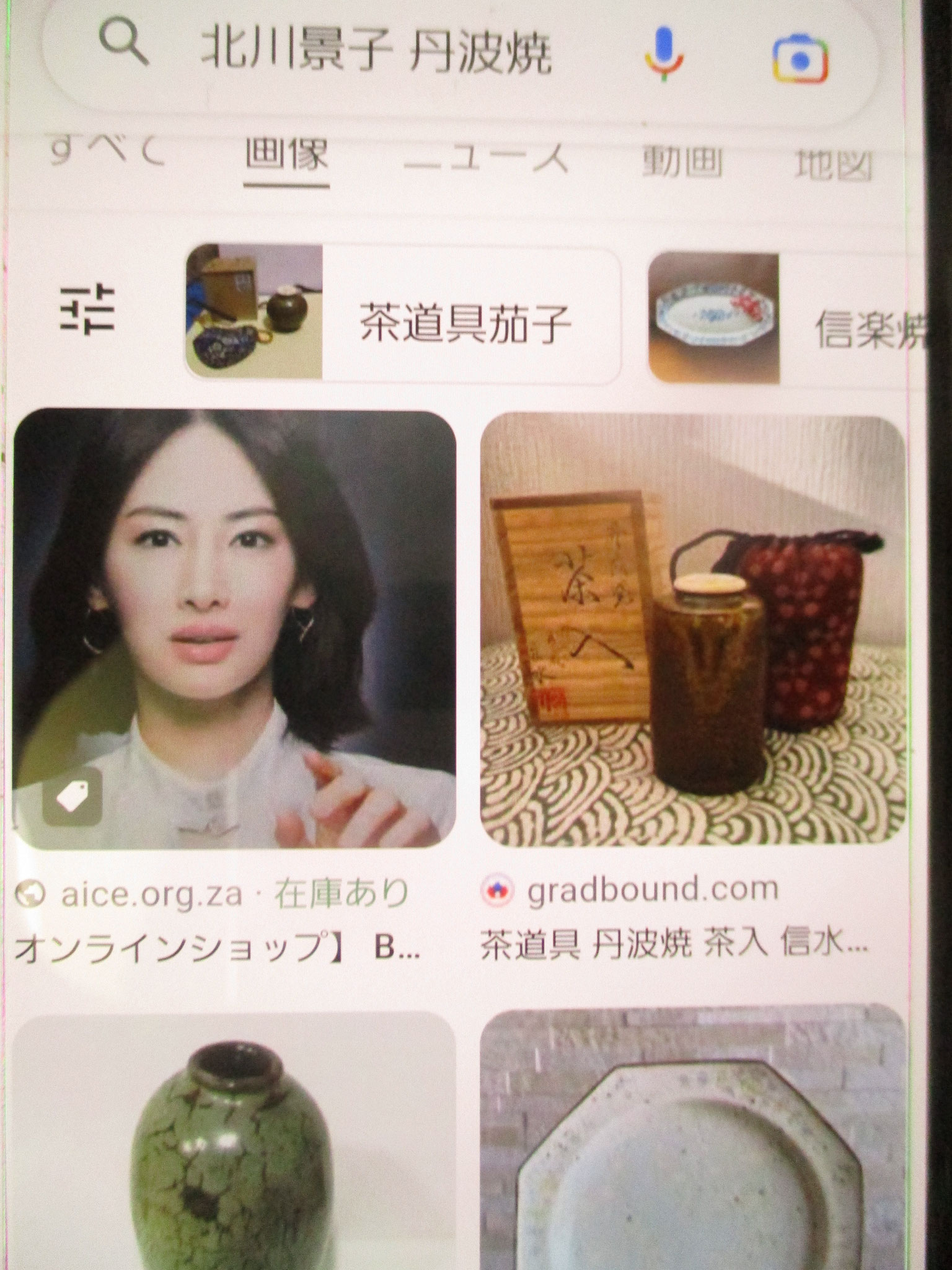Open Google Lens camera search
The image size is (952, 1270).
[x=800, y=57]
